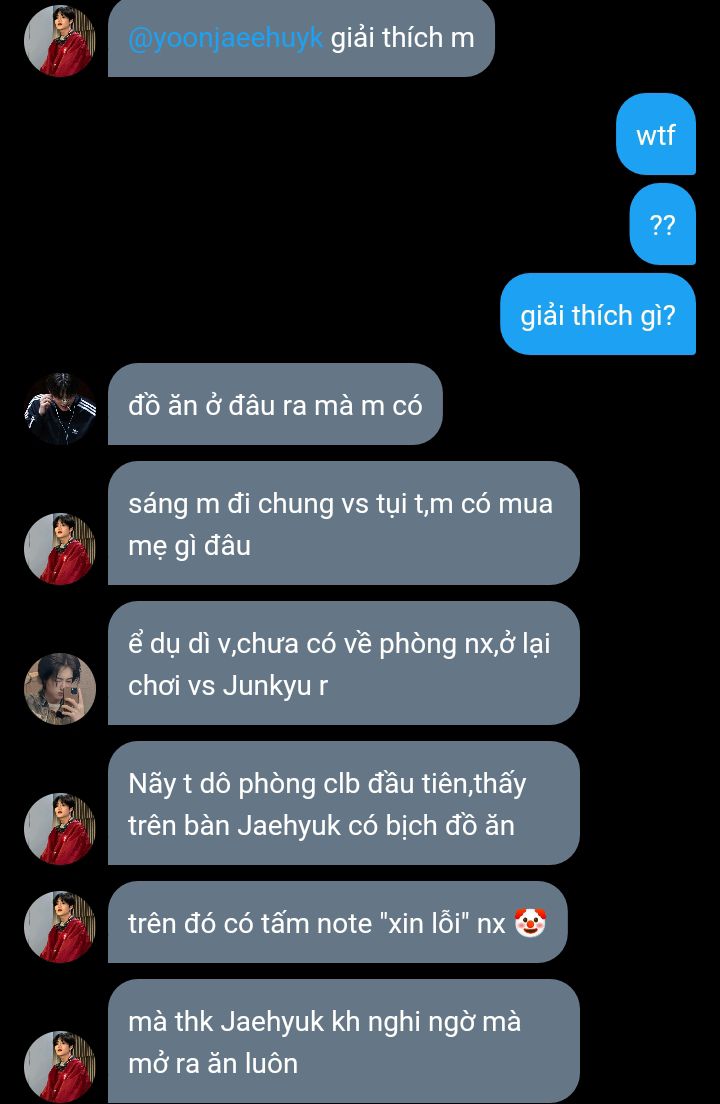The width and height of the screenshot is (720, 1104).
Task: Open avatar beside "giải thích m" message
Action: (60, 41)
